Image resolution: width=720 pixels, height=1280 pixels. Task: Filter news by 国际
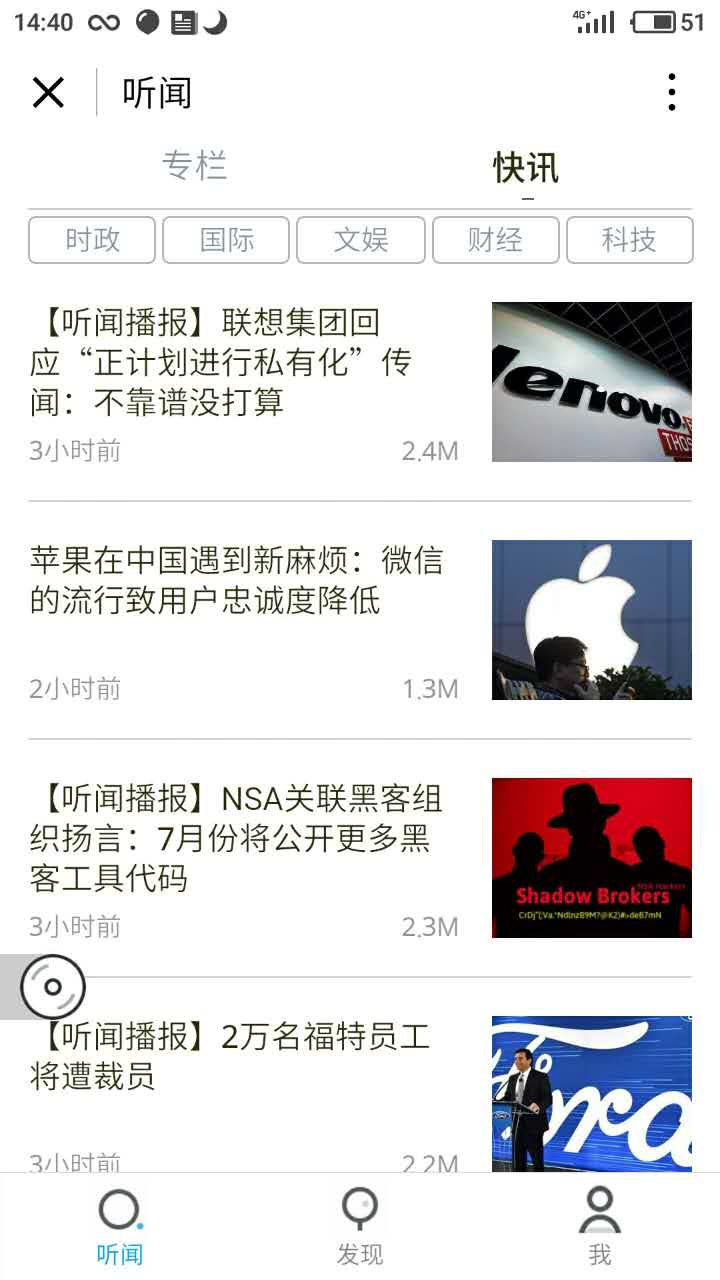[x=226, y=240]
